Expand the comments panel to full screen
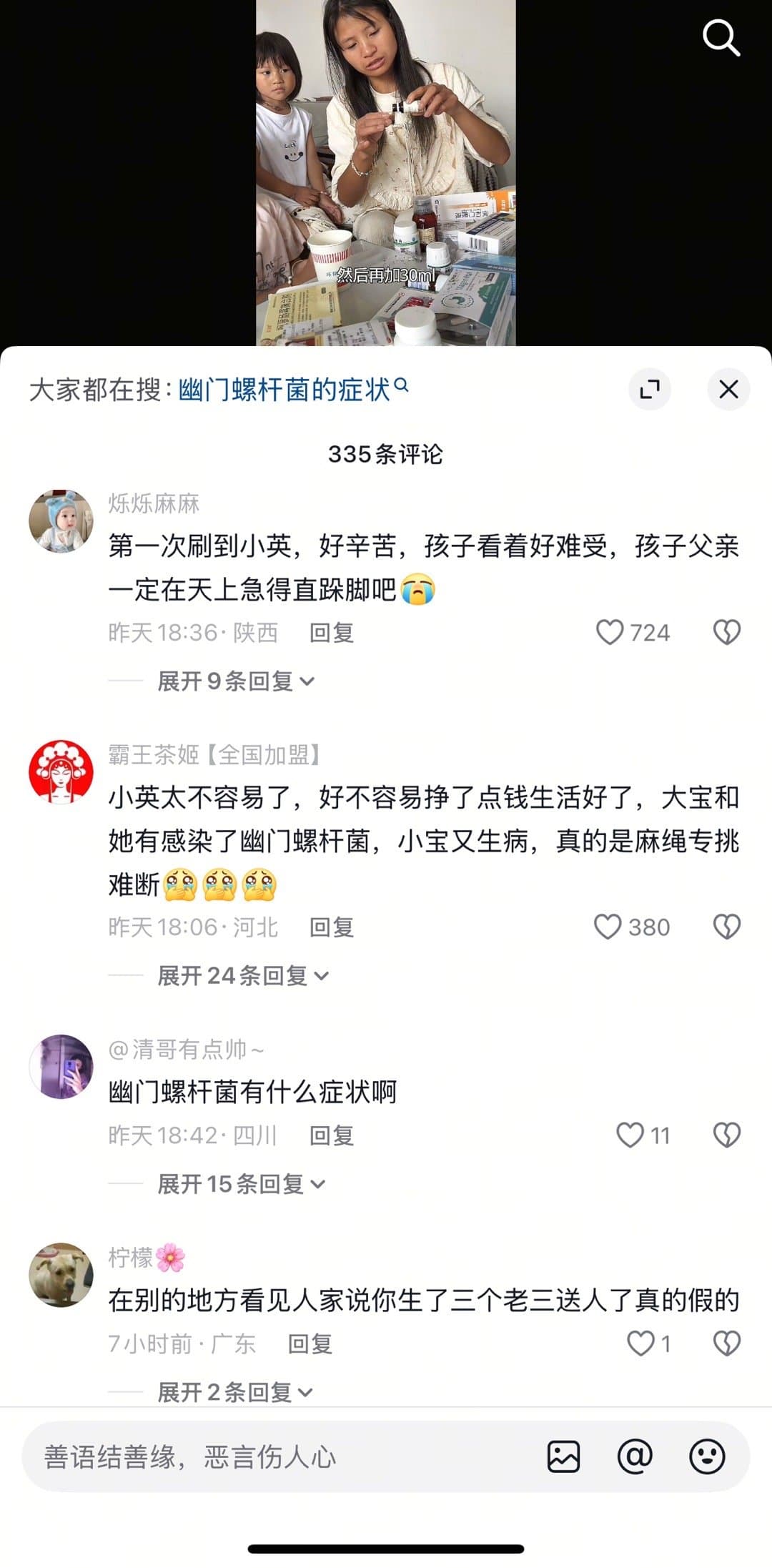This screenshot has height=1568, width=772. click(649, 390)
